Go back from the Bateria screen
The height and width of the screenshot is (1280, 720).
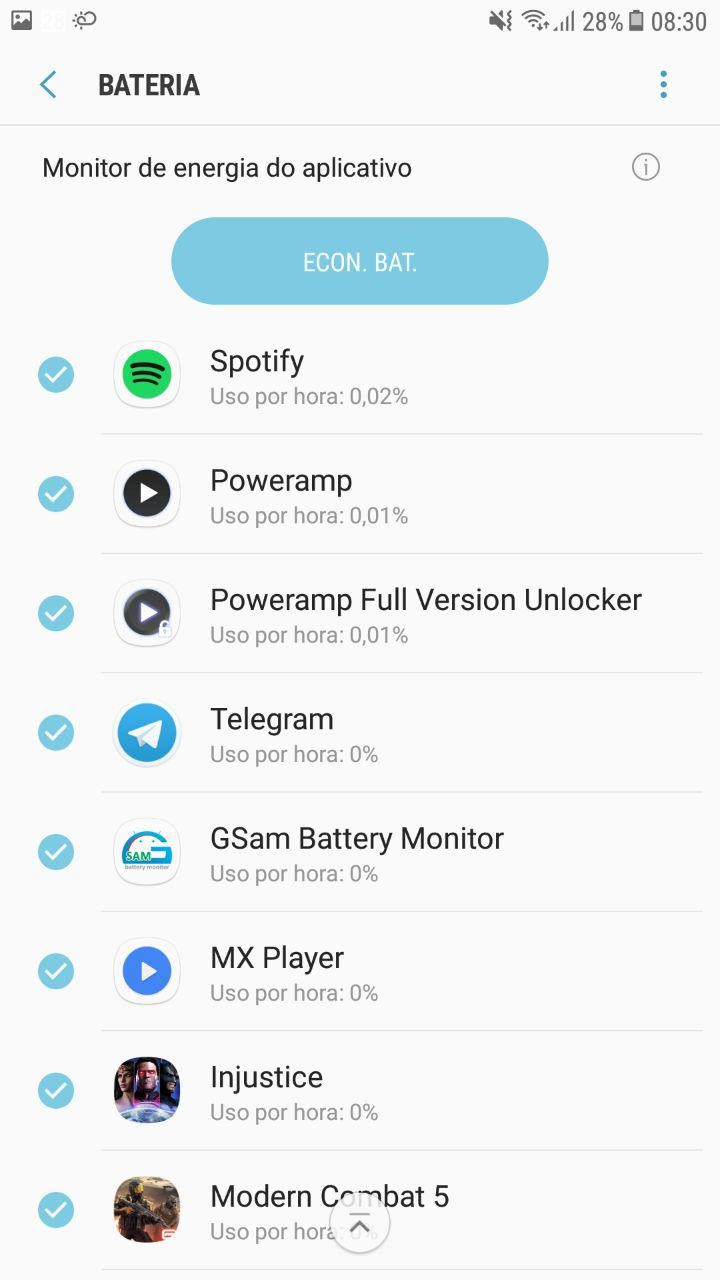48,85
